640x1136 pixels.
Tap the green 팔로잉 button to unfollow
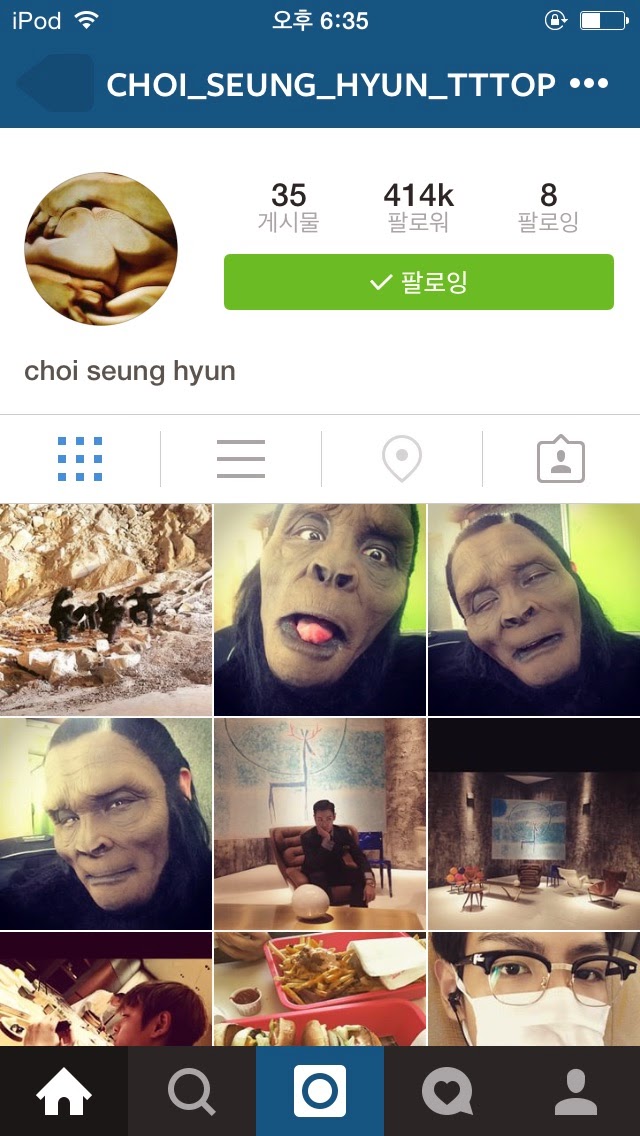[x=419, y=282]
